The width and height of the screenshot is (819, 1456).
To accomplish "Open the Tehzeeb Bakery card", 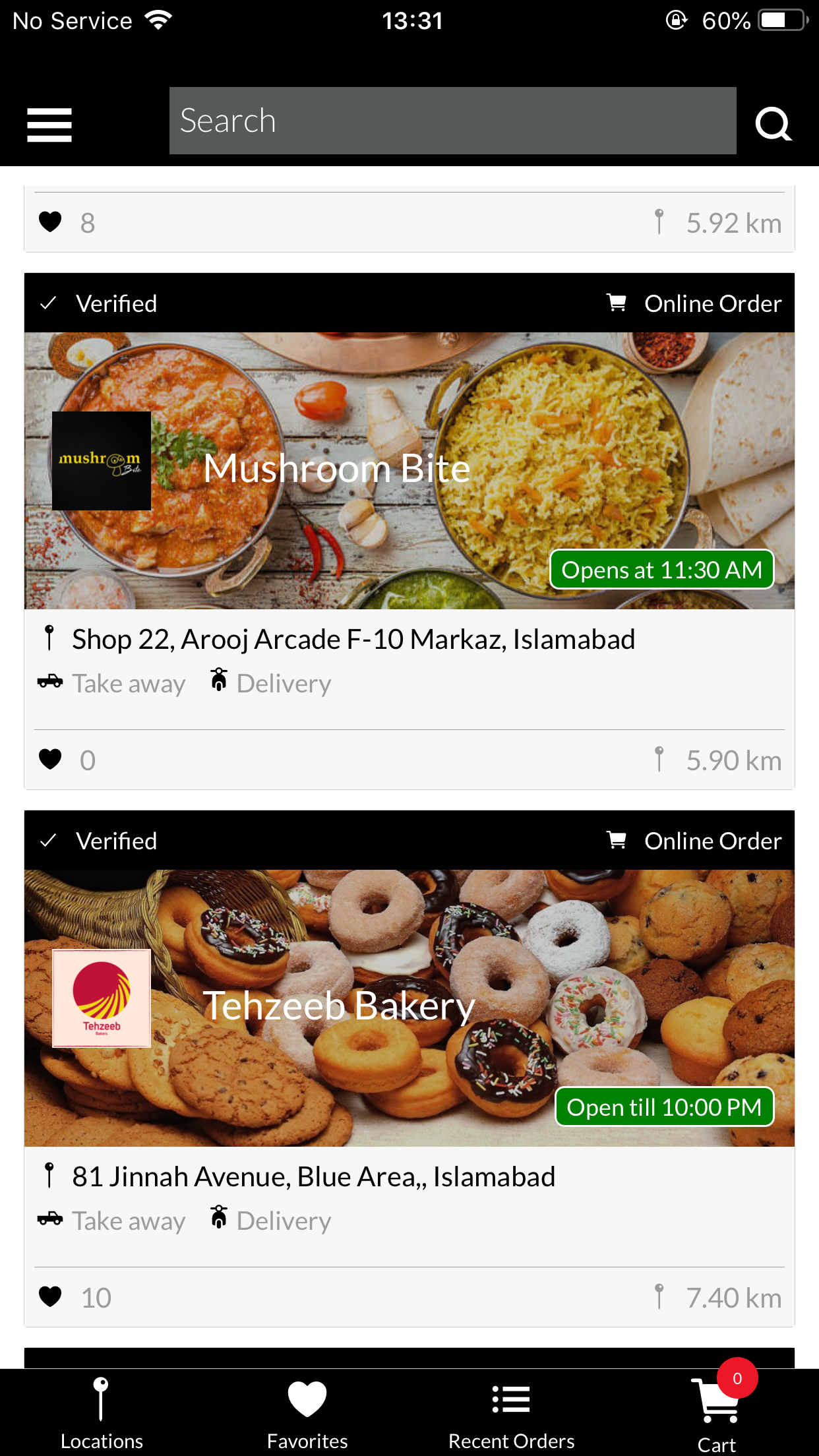I will coord(409,1007).
